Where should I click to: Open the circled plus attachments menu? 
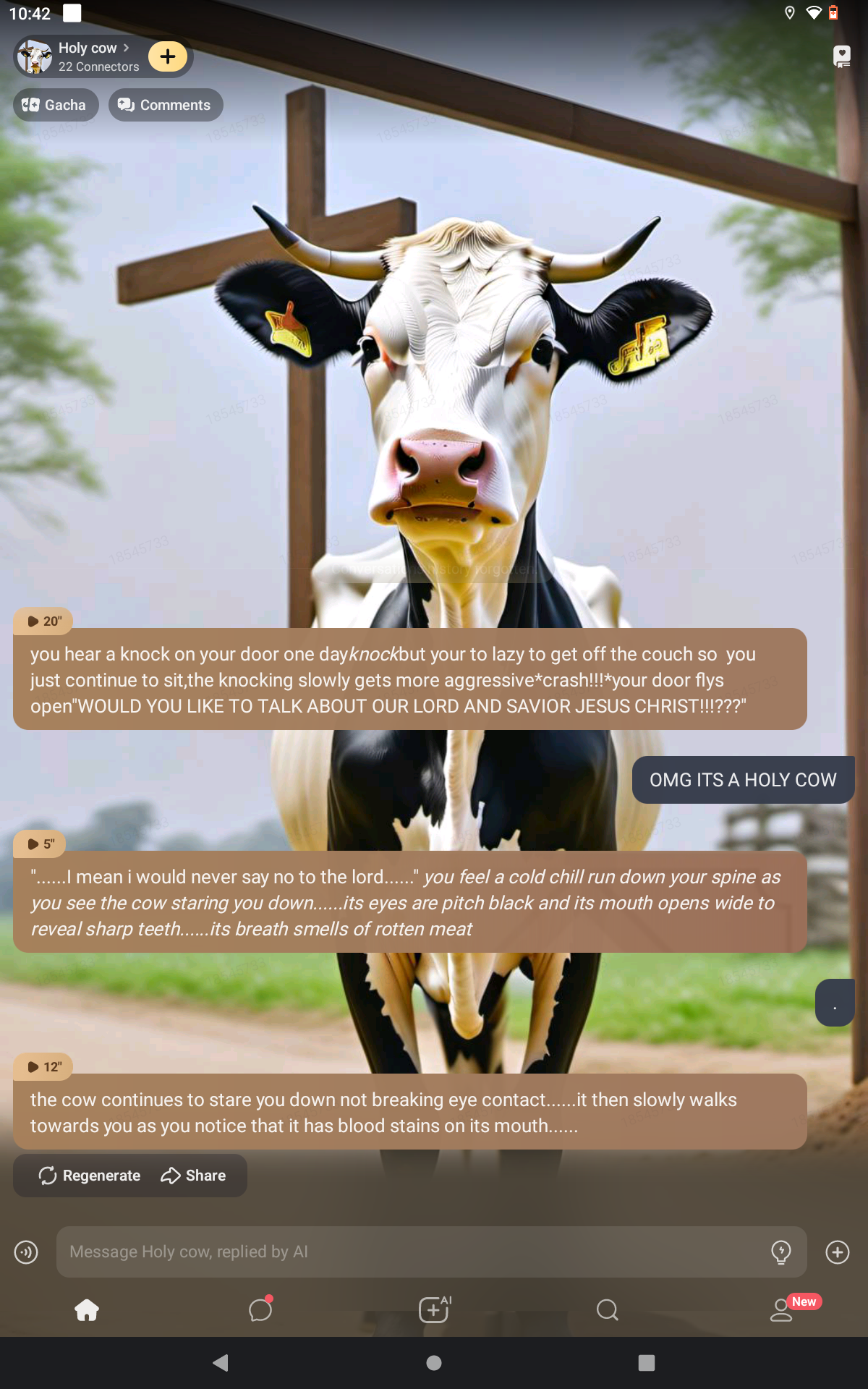pyautogui.click(x=838, y=1252)
